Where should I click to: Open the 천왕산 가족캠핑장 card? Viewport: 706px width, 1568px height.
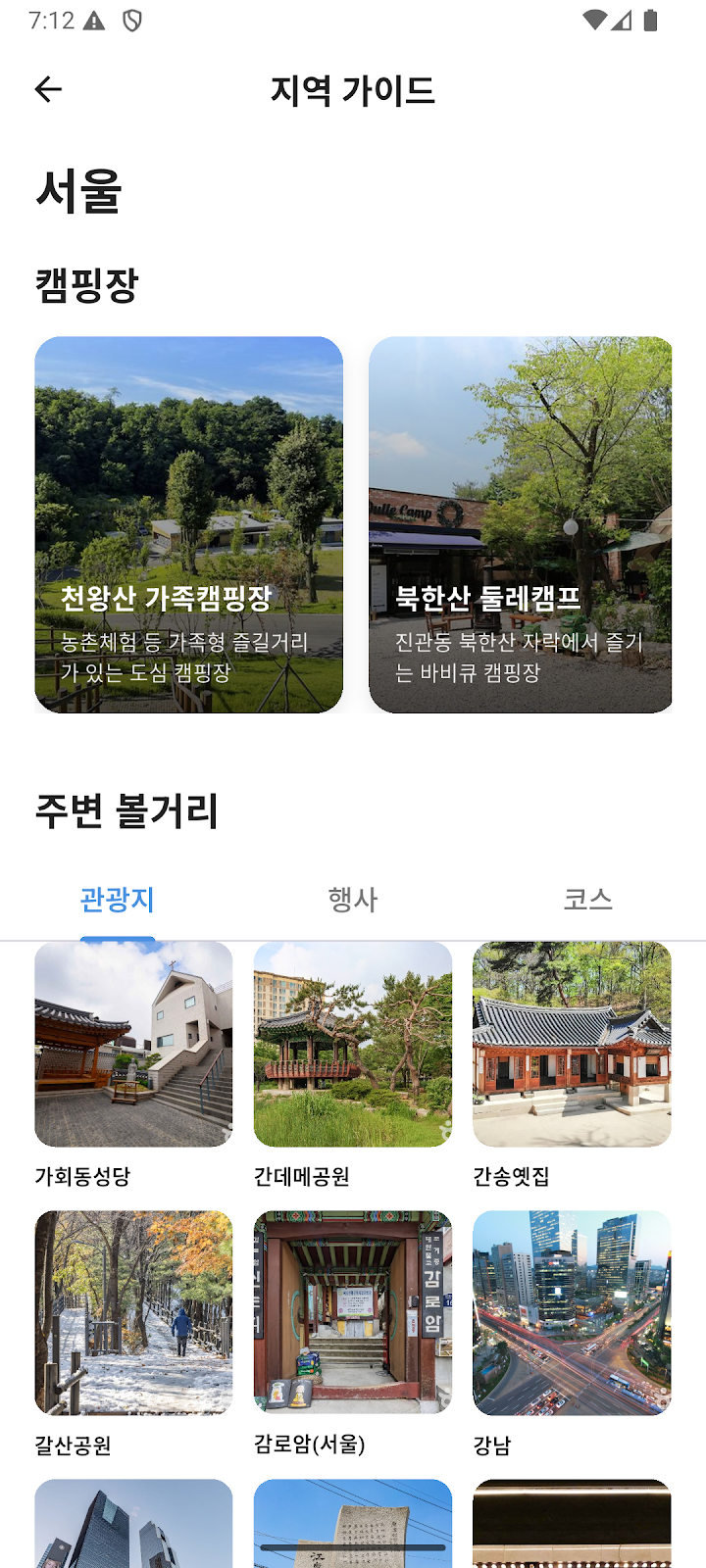click(189, 524)
